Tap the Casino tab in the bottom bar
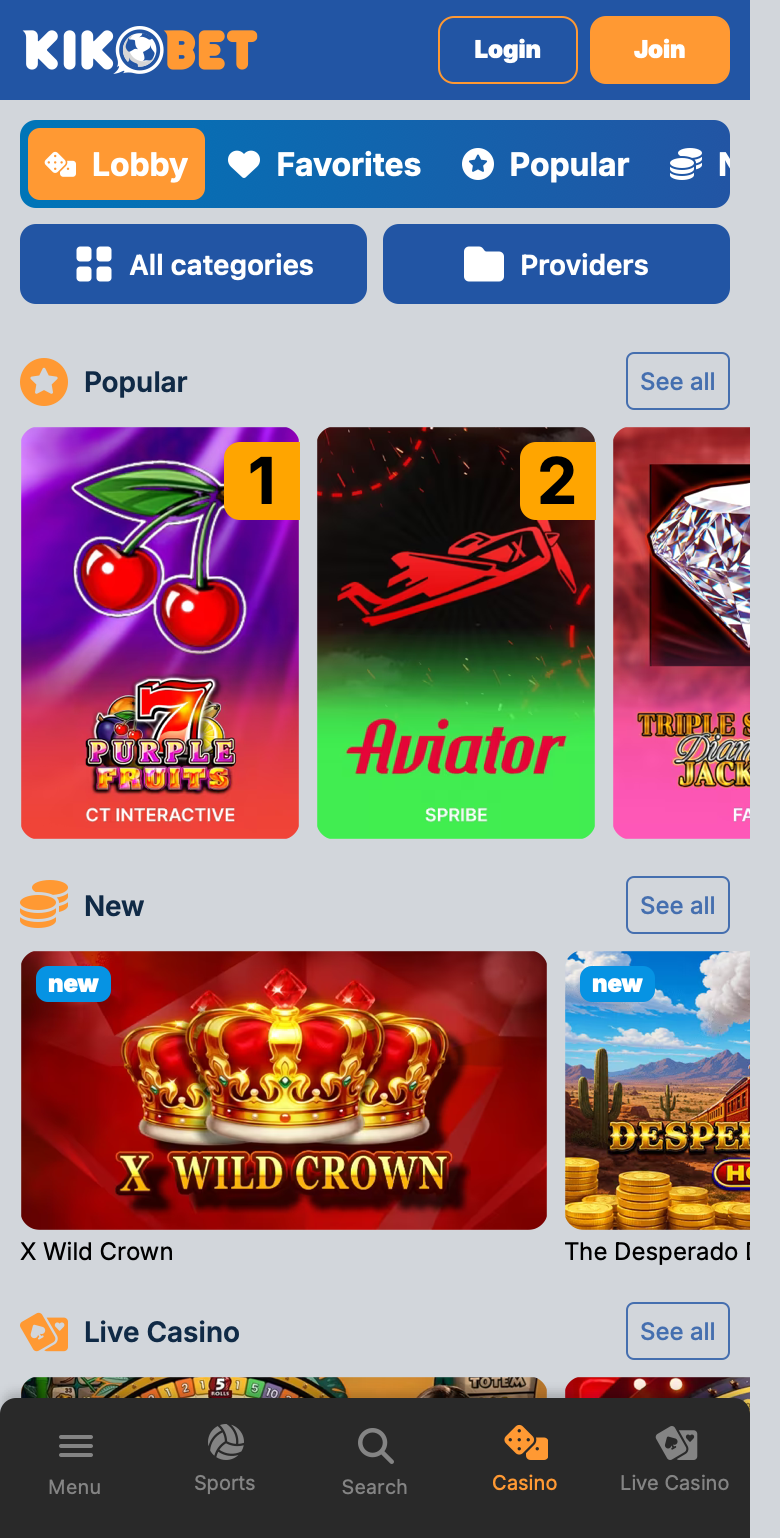The height and width of the screenshot is (1538, 780). pos(525,1461)
